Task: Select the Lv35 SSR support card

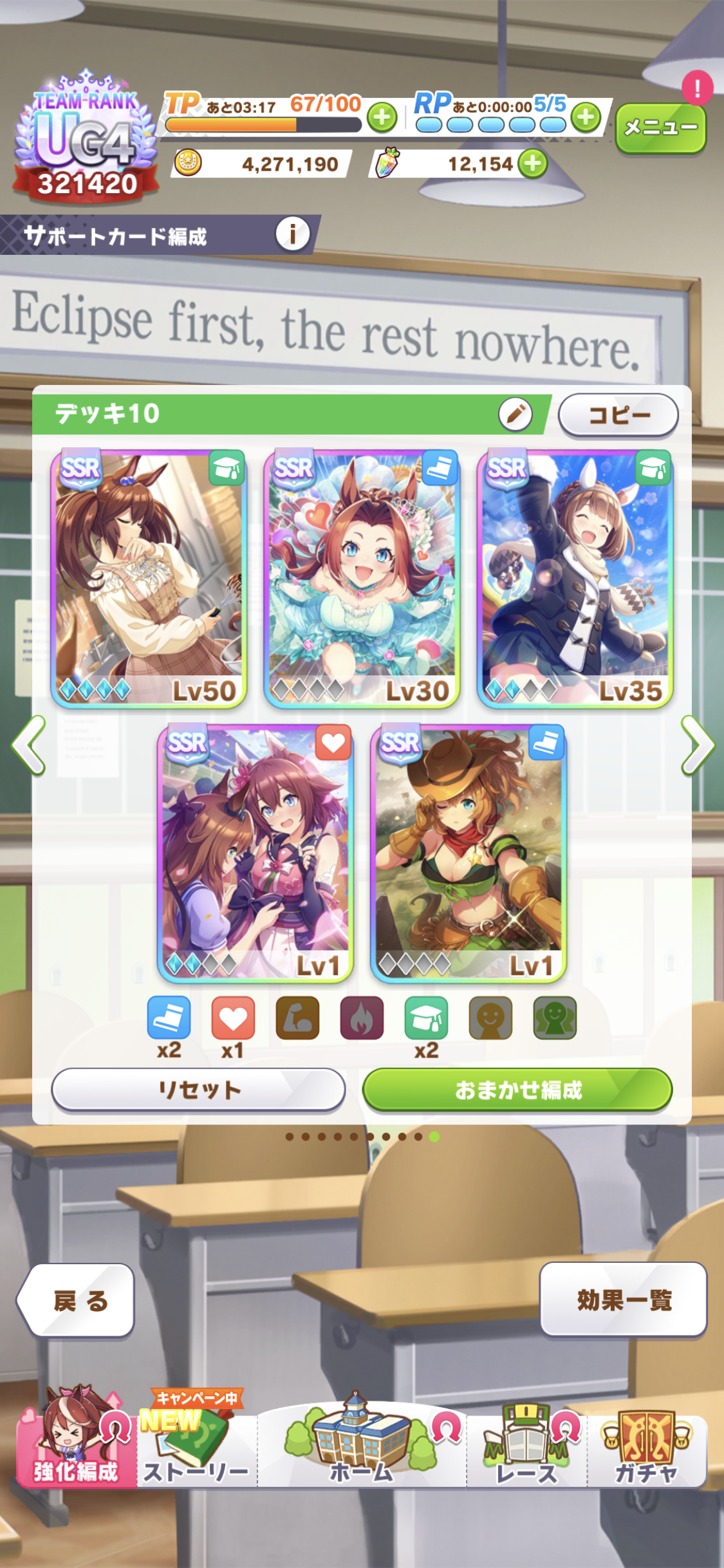Action: click(575, 578)
